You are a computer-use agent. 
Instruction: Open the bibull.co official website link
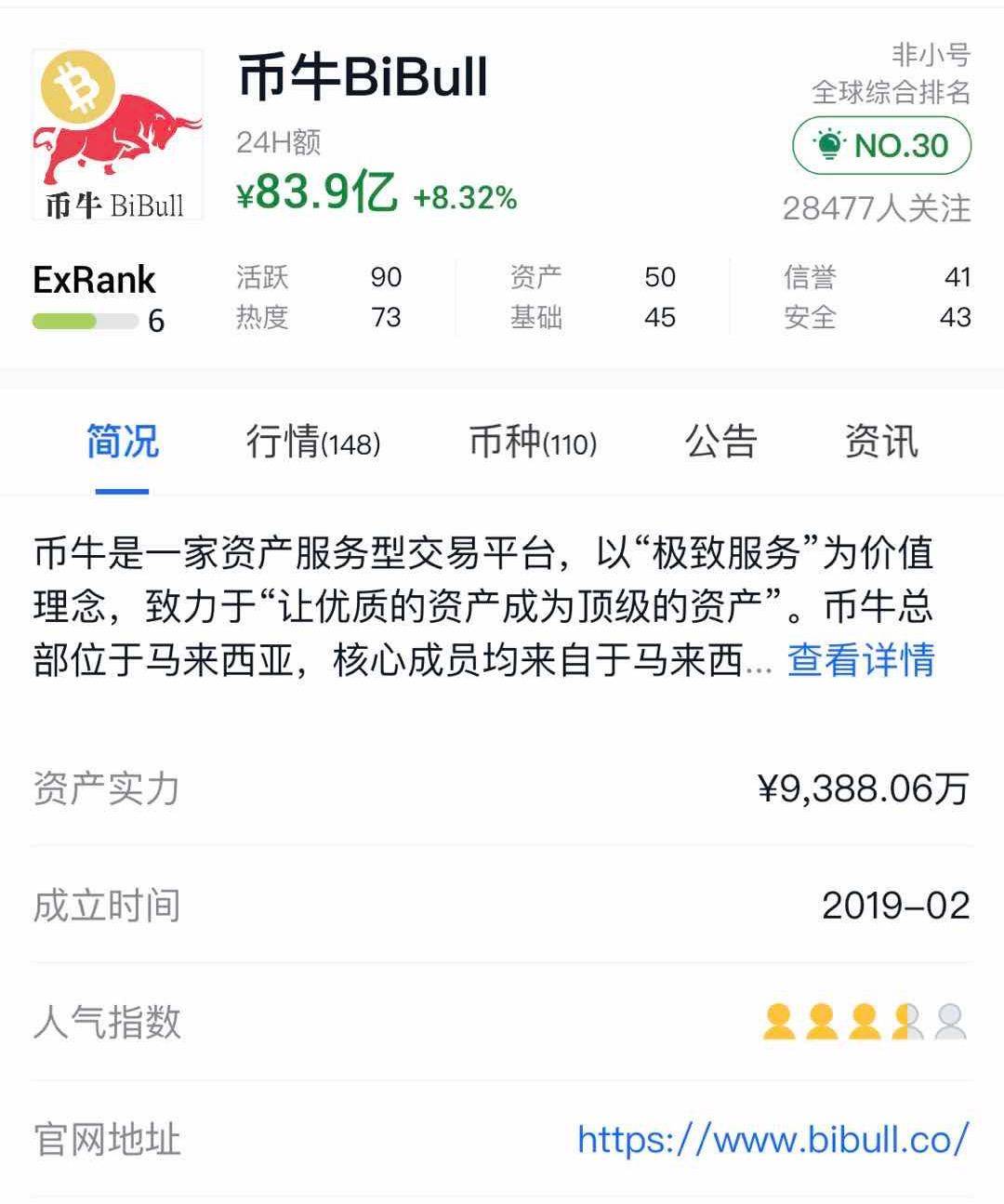773,1140
